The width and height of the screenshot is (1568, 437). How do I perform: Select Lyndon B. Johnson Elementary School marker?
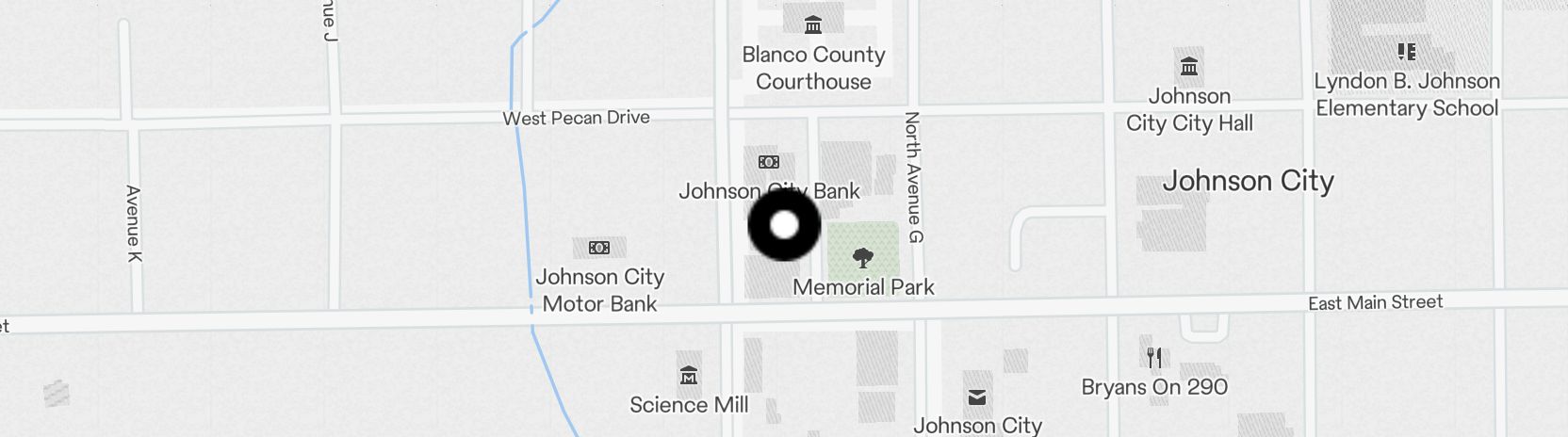(x=1407, y=52)
